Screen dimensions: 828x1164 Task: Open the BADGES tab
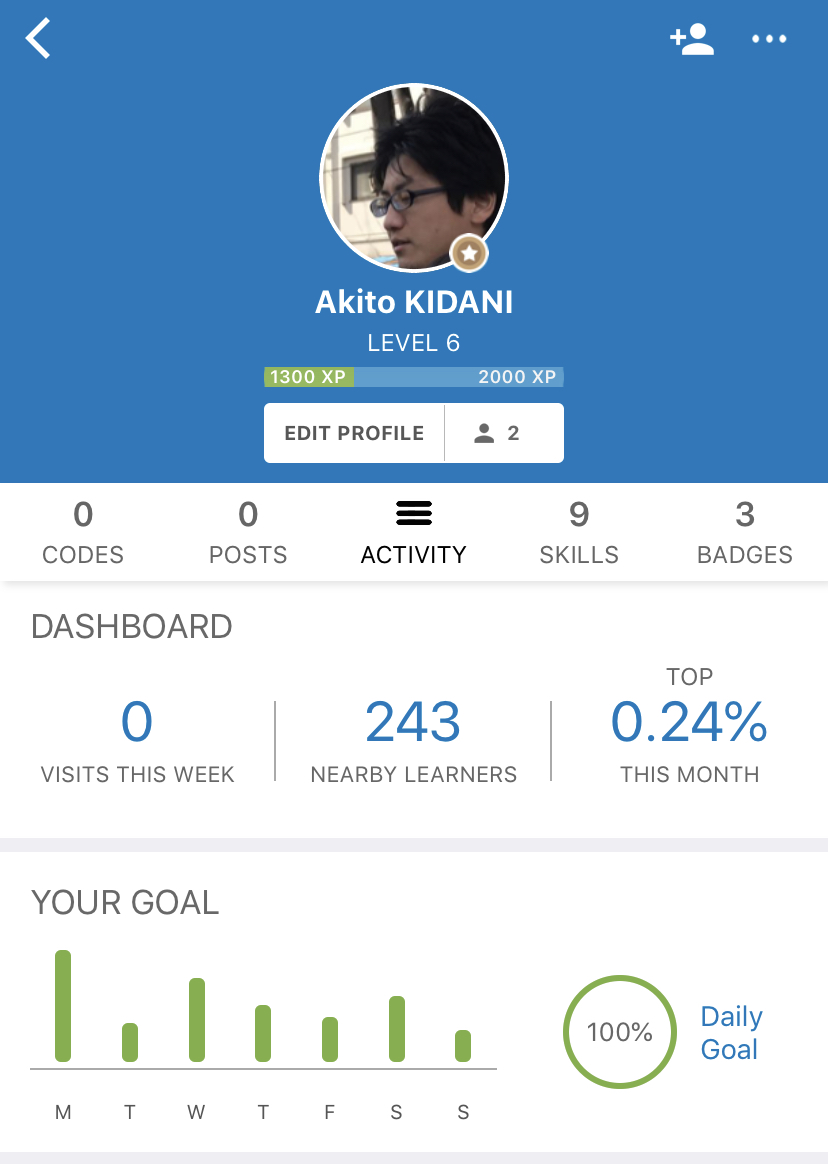745,532
